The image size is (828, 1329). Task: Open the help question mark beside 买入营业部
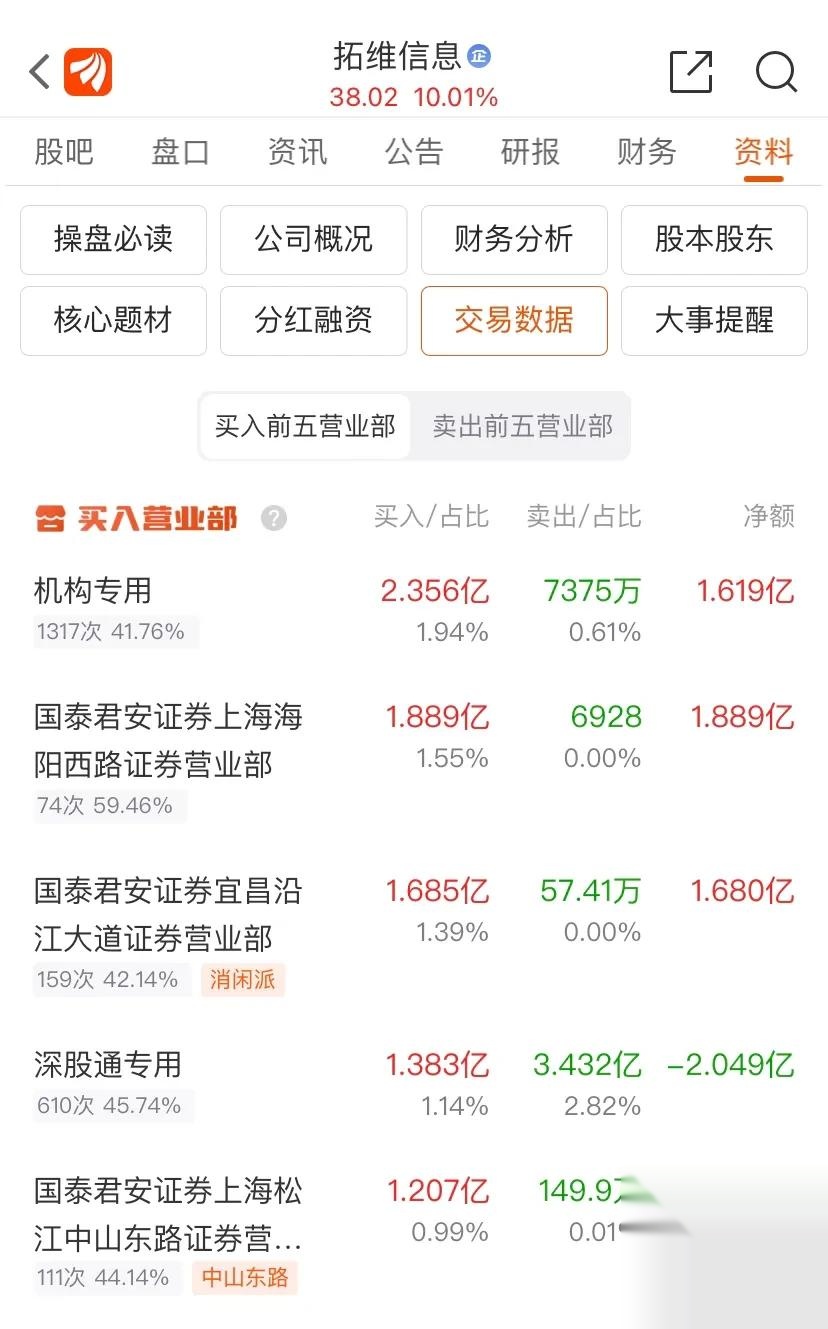(271, 518)
